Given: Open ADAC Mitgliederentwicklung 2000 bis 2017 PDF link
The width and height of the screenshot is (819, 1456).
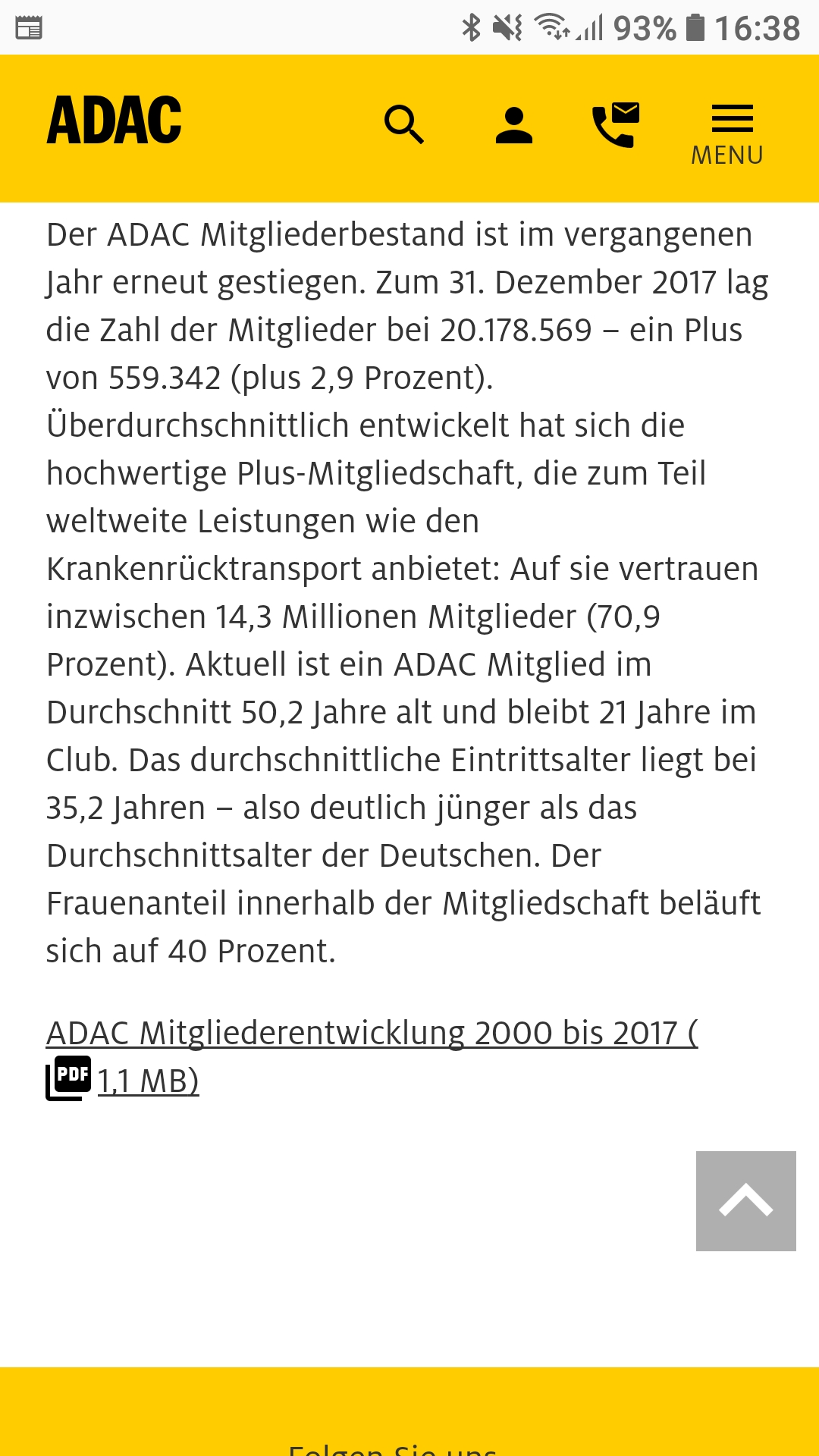Looking at the screenshot, I should tap(372, 1056).
